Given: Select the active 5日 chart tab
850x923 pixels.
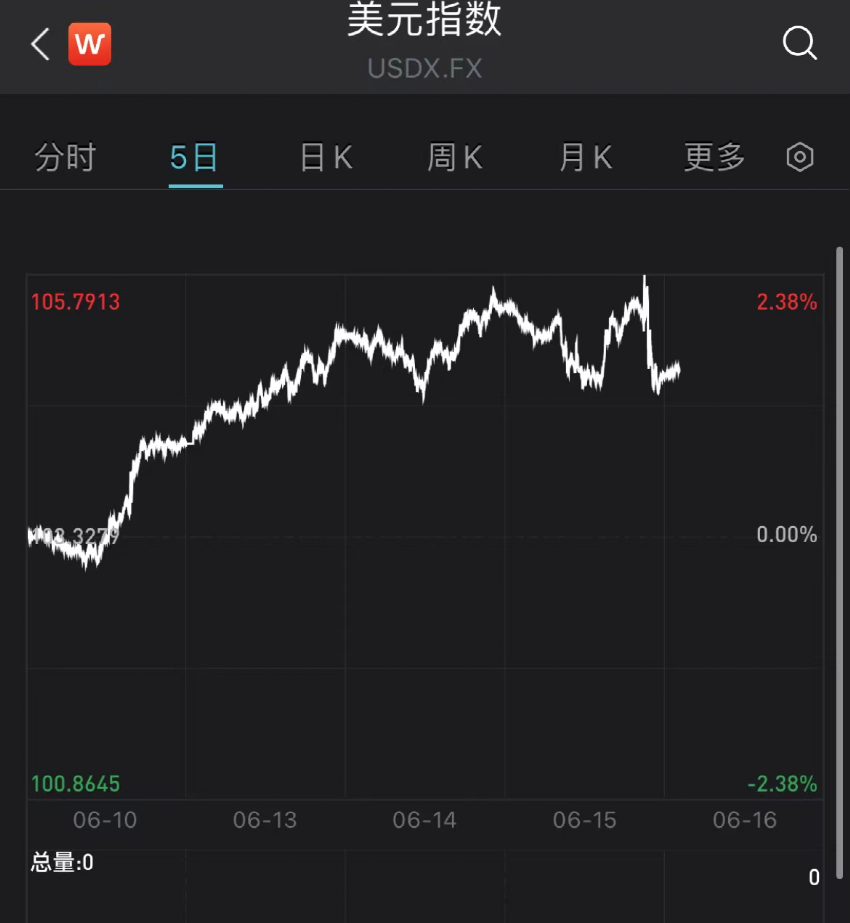Looking at the screenshot, I should (195, 157).
